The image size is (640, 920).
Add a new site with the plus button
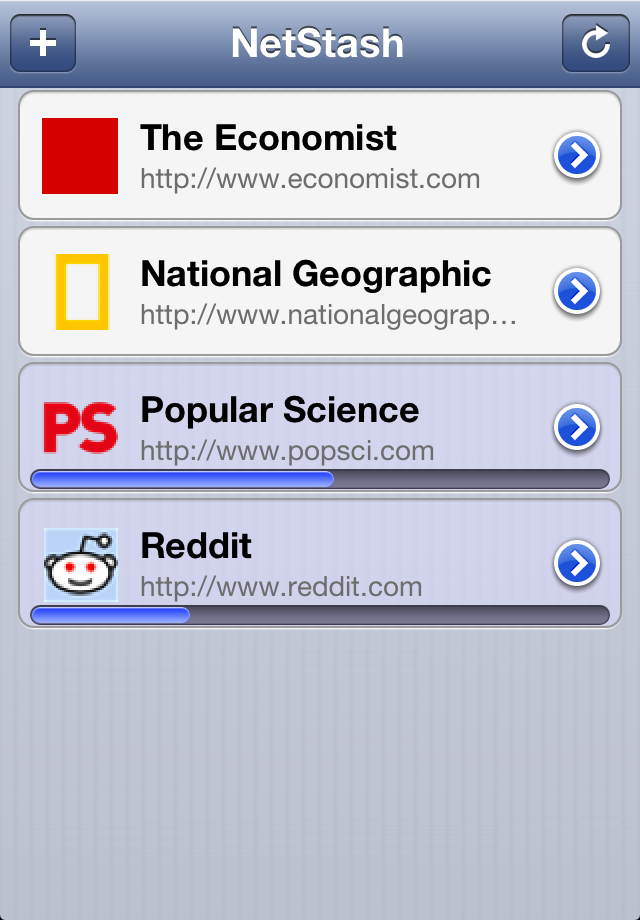[x=43, y=44]
